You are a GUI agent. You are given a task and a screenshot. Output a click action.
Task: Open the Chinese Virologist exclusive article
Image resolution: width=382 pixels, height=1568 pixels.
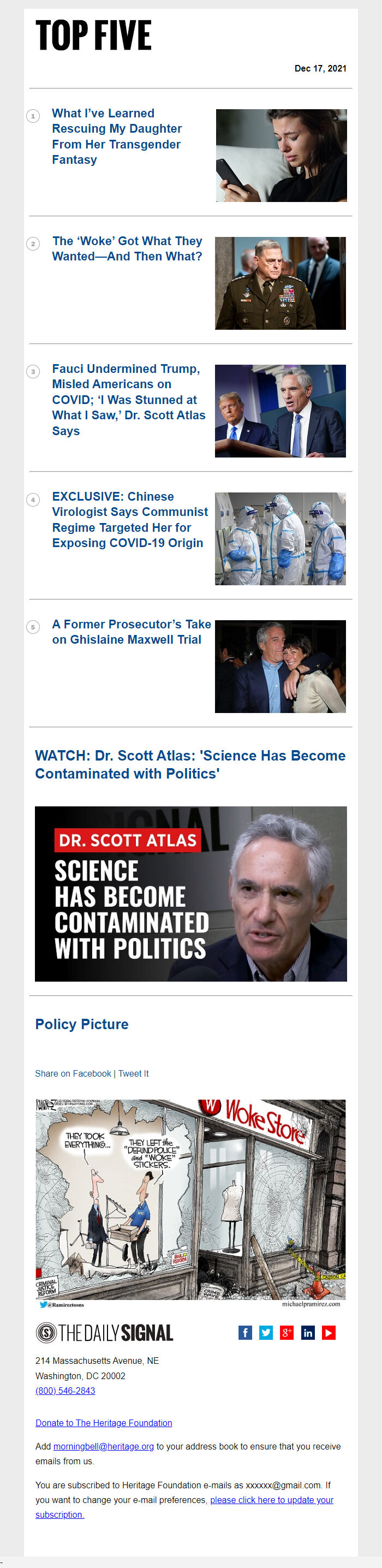129,519
